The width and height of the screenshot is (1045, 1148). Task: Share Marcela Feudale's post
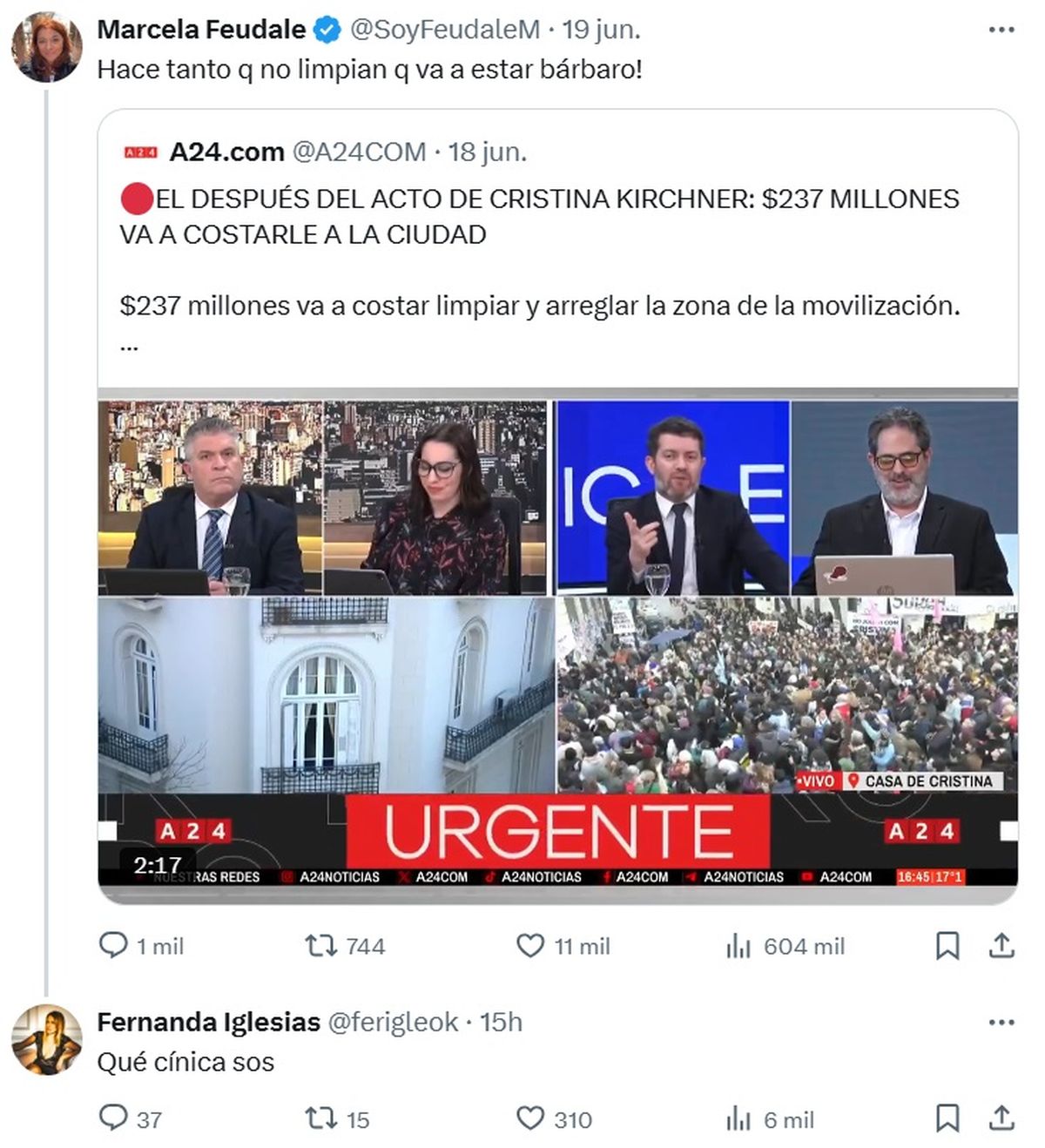pos(1001,945)
